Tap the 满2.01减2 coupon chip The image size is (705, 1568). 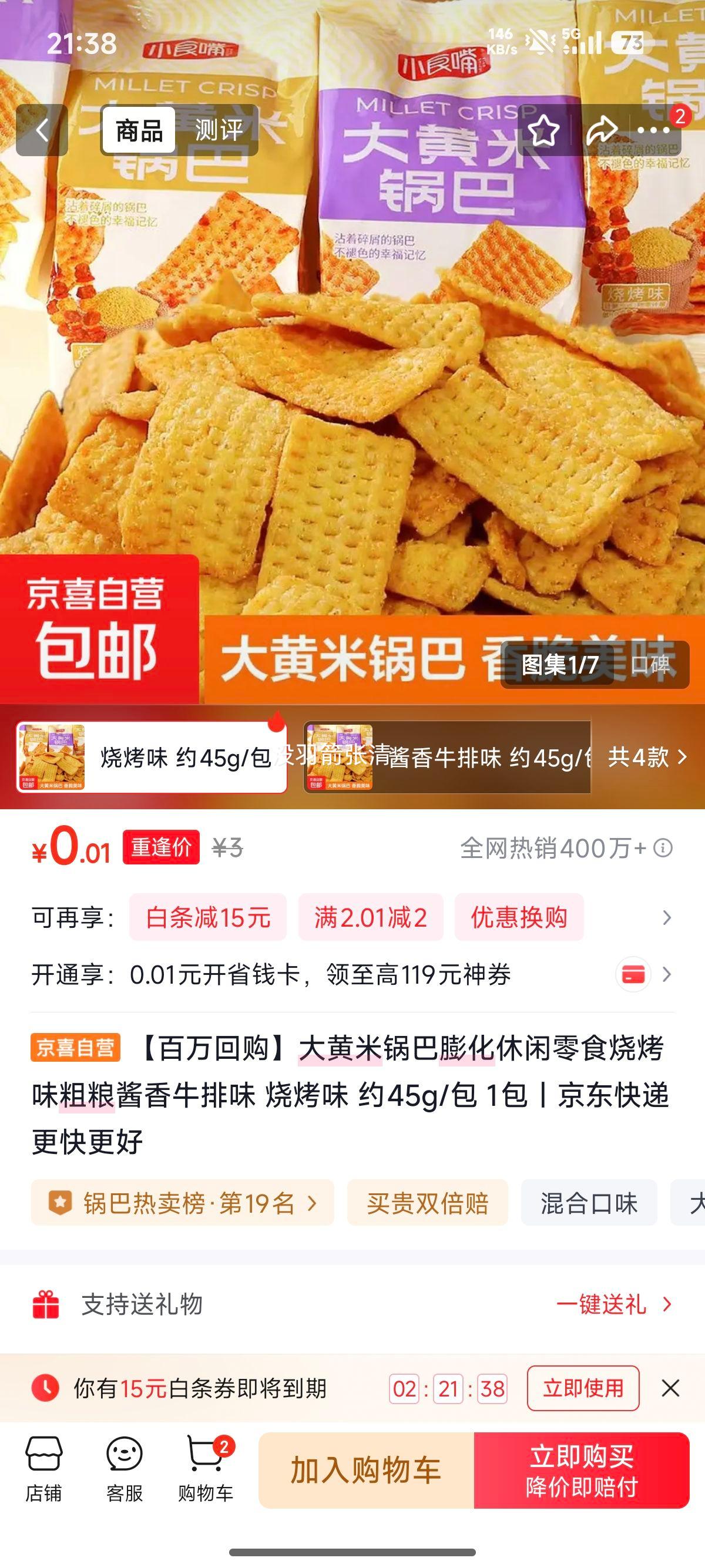point(370,917)
